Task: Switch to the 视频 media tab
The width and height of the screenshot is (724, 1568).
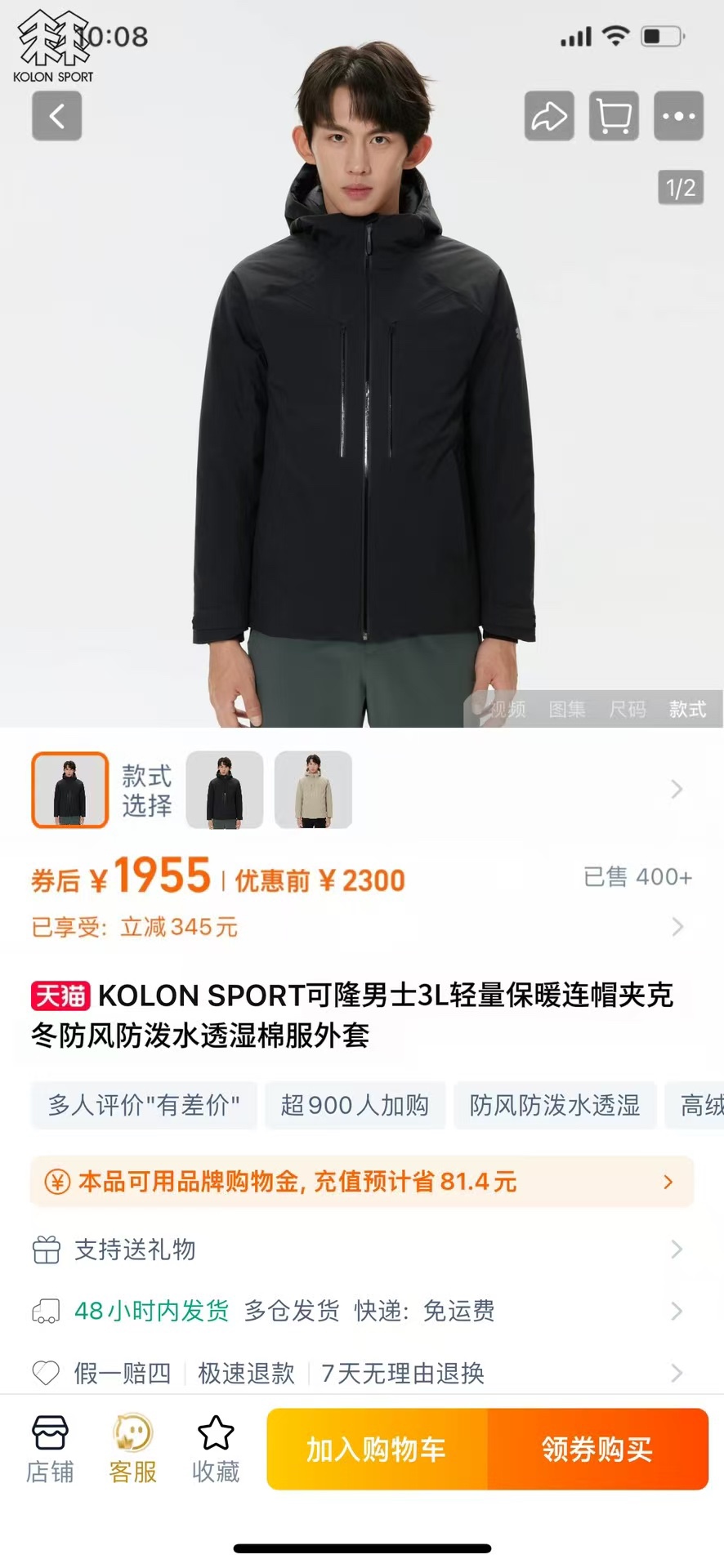Action: [x=507, y=709]
